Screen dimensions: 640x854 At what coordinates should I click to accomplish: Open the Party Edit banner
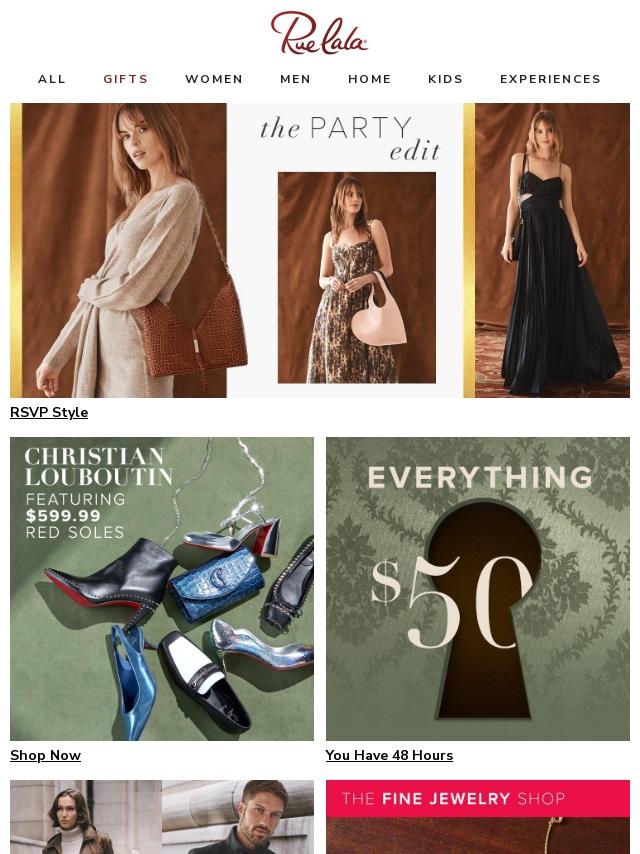pyautogui.click(x=320, y=250)
